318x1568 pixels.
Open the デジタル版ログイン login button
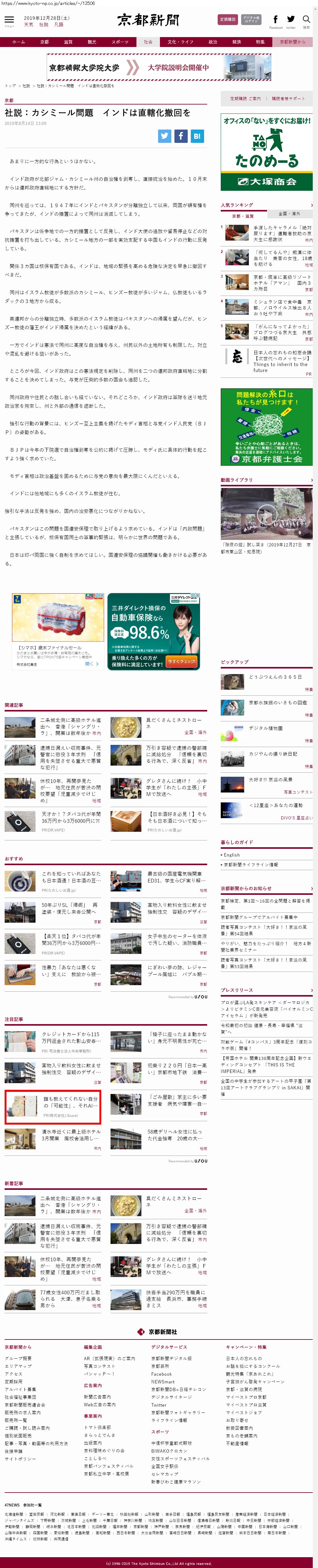(x=251, y=19)
